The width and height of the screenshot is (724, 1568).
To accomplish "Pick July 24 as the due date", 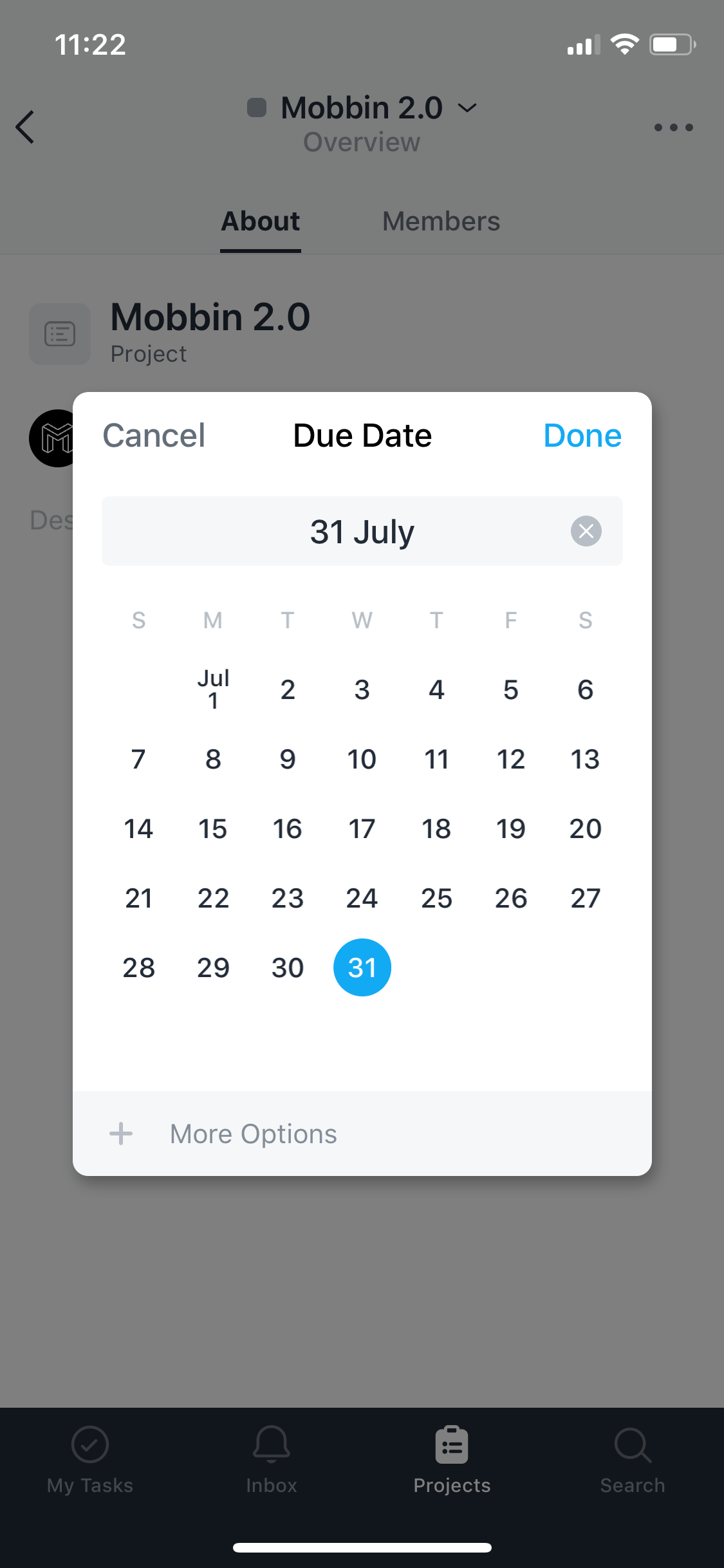I will (x=362, y=898).
